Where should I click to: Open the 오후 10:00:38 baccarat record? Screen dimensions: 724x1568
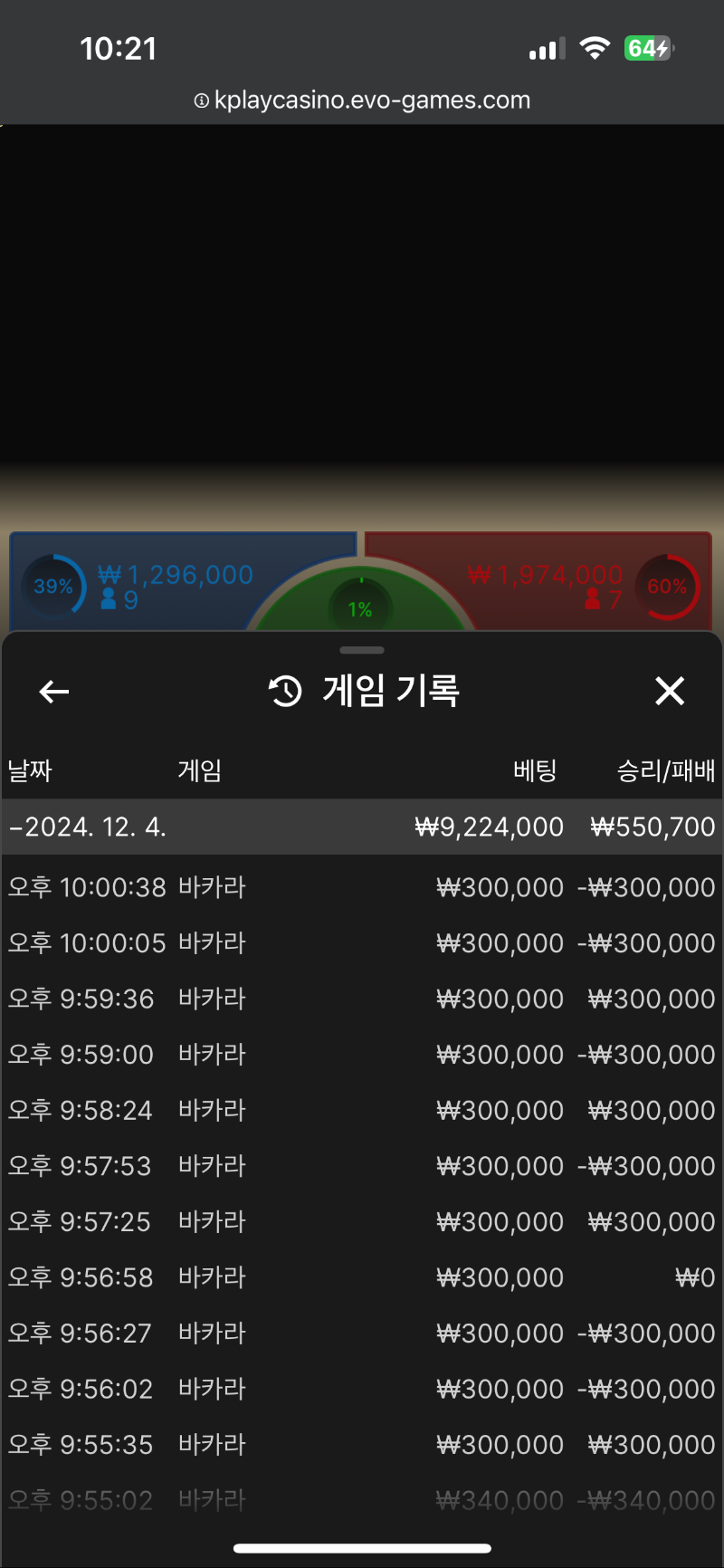pos(362,887)
